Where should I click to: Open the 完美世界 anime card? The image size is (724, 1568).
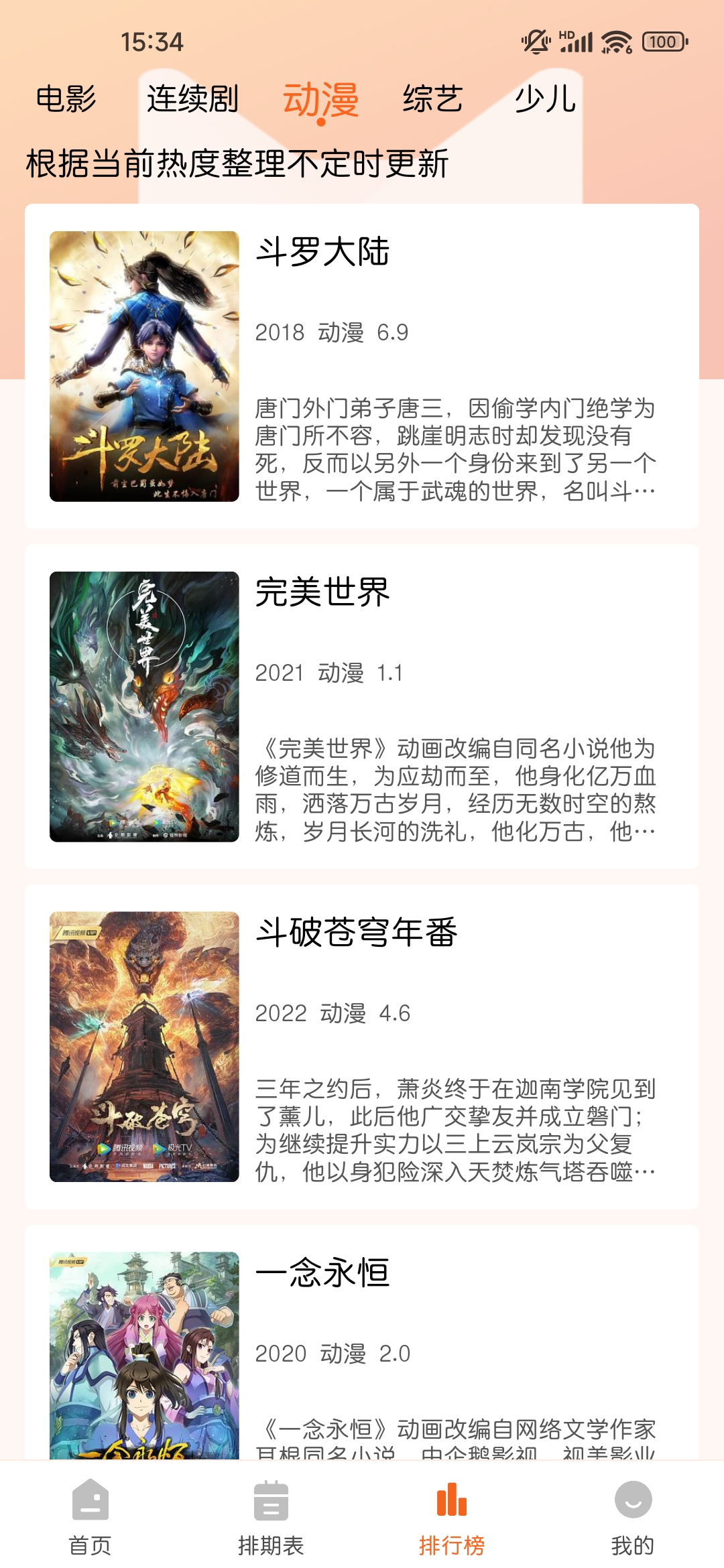[x=362, y=706]
